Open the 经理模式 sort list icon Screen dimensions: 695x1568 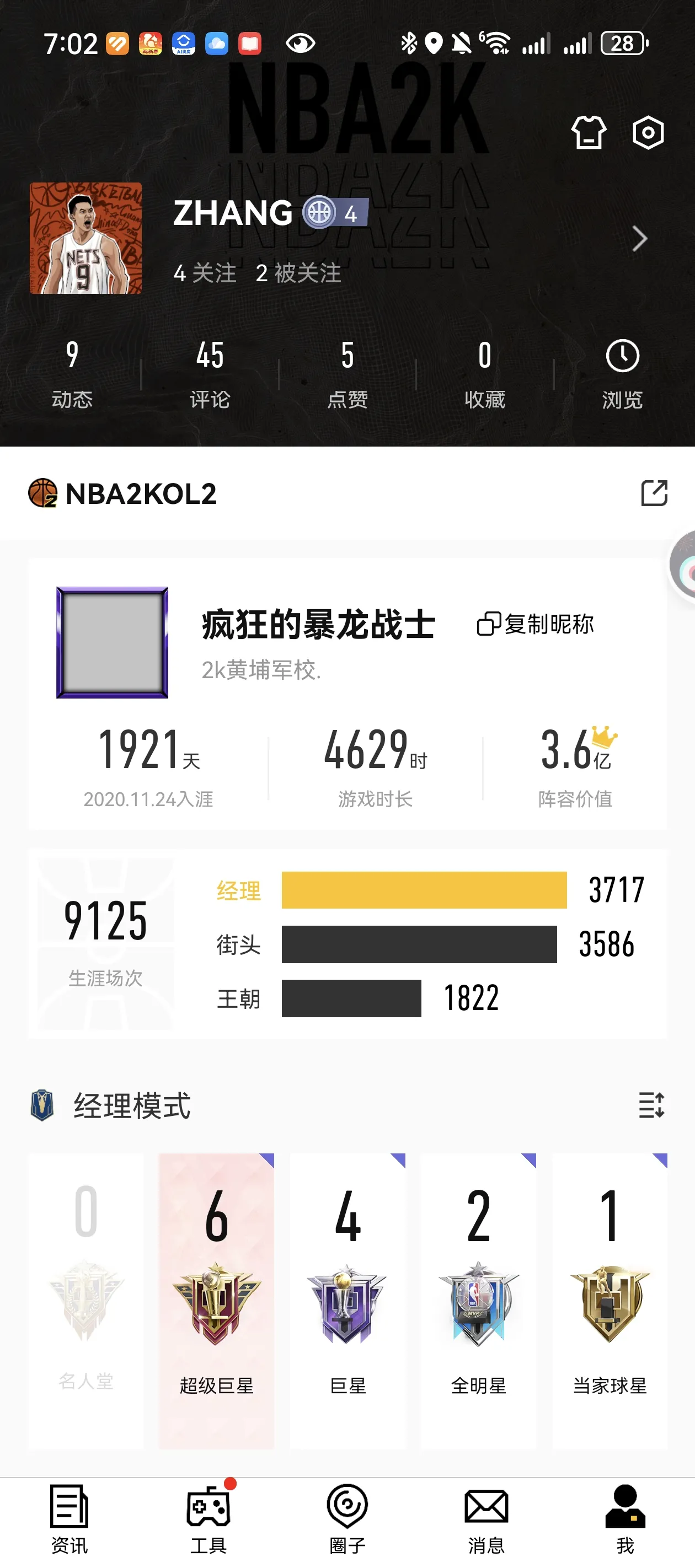pyautogui.click(x=651, y=1105)
